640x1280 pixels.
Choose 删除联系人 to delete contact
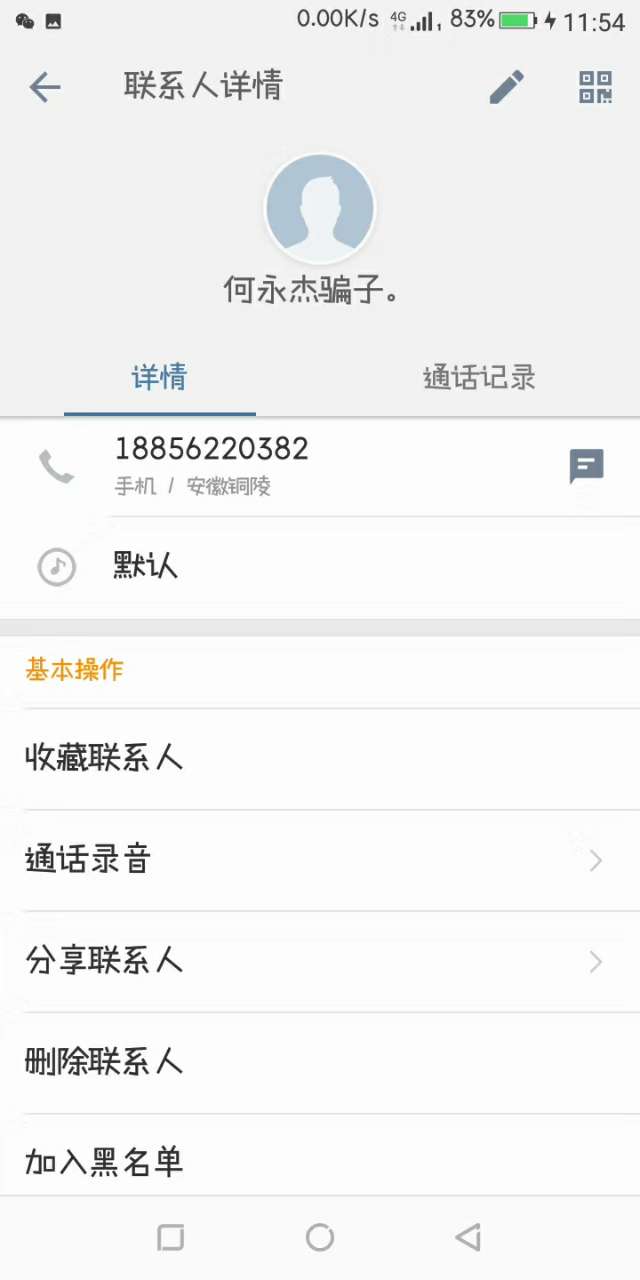[104, 1061]
